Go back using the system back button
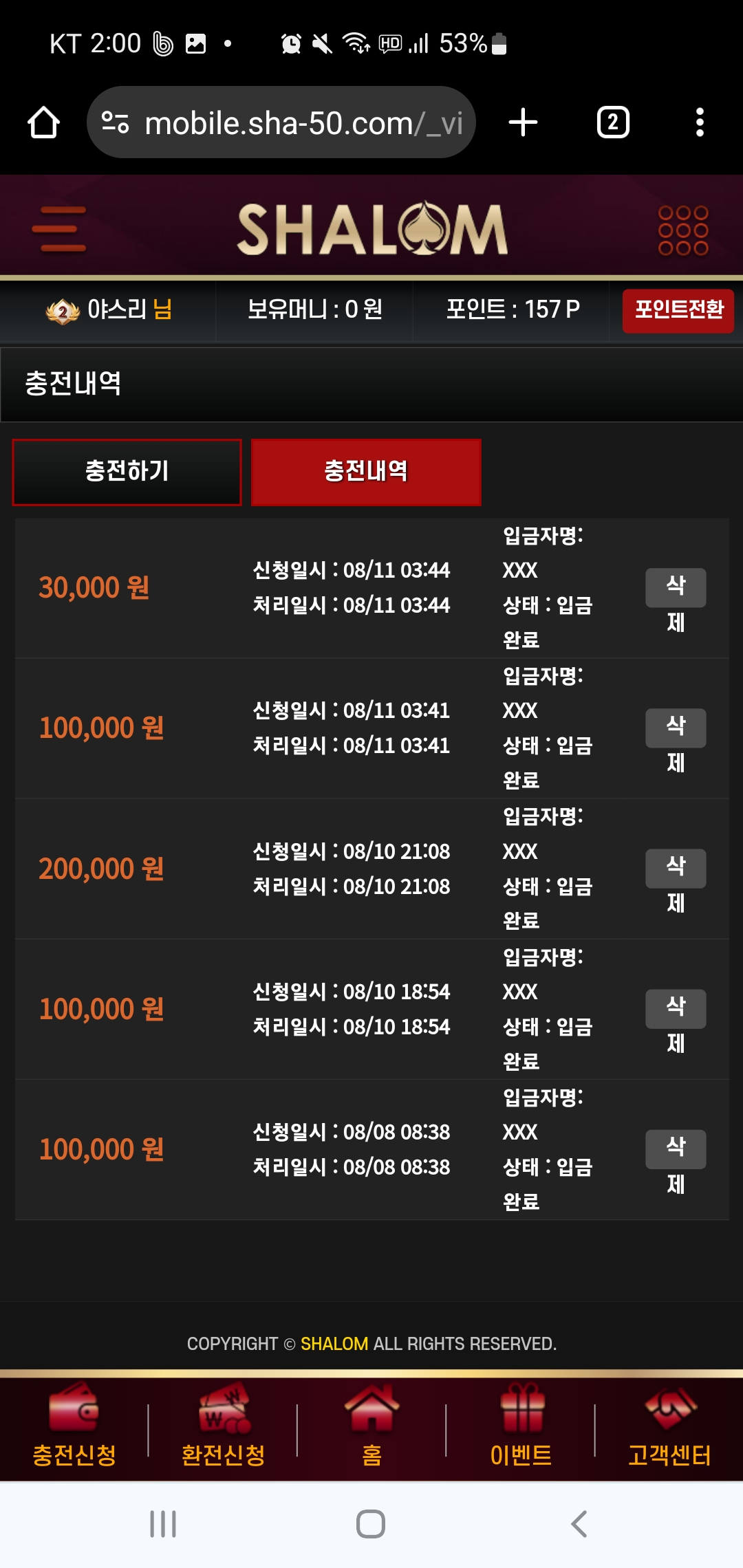 pyautogui.click(x=579, y=1524)
